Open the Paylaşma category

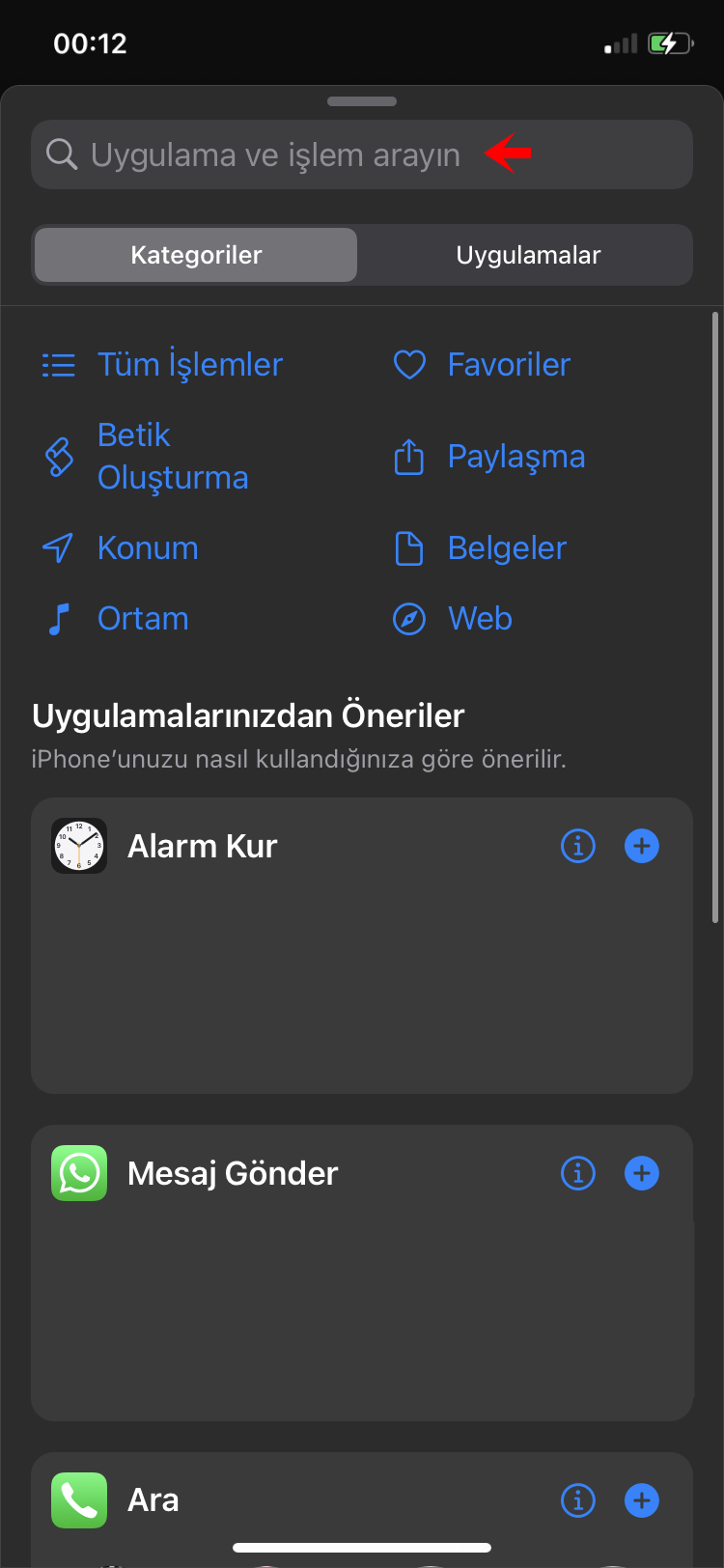(x=488, y=456)
